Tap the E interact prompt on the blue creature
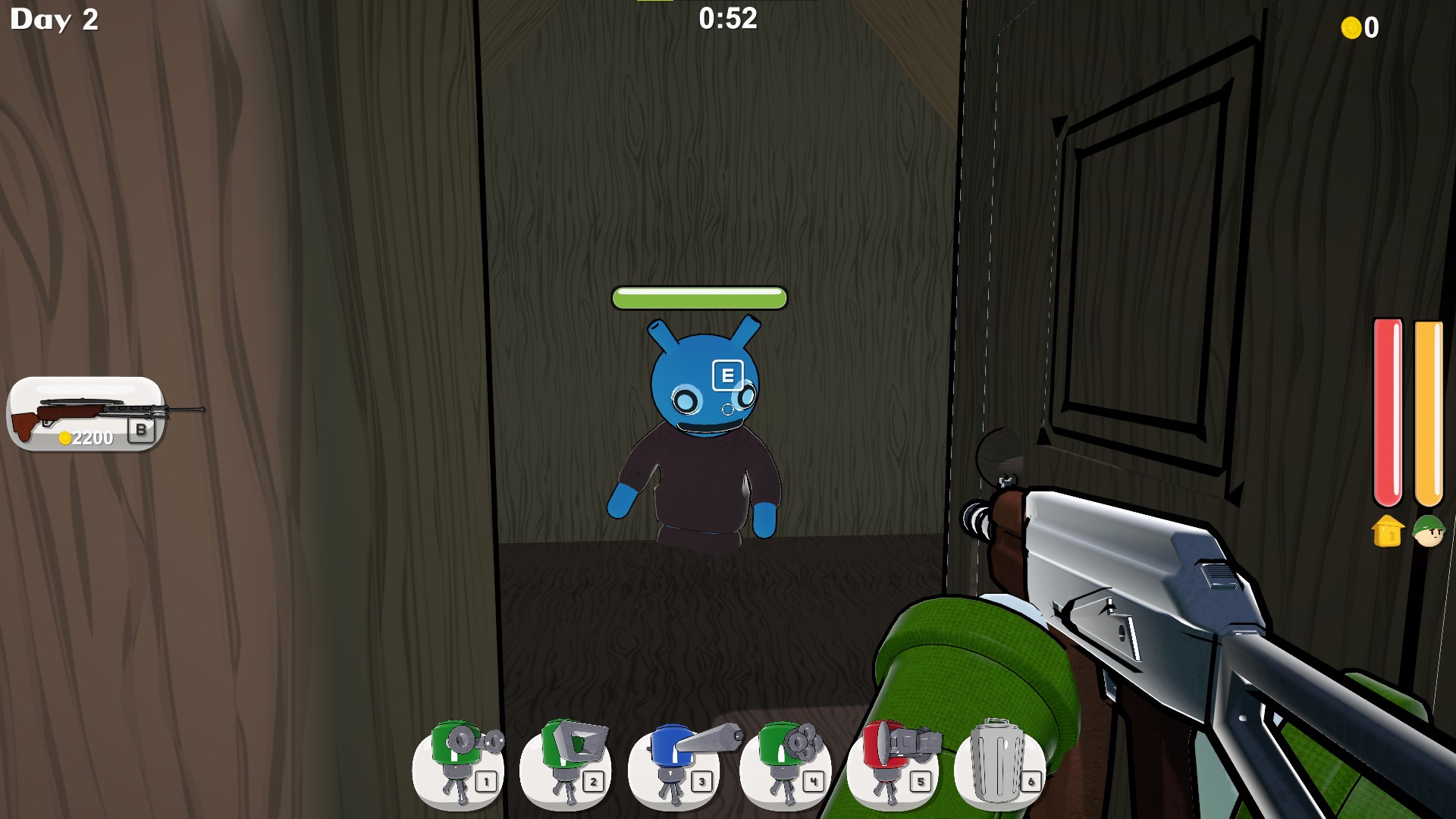1456x819 pixels. pyautogui.click(x=727, y=375)
